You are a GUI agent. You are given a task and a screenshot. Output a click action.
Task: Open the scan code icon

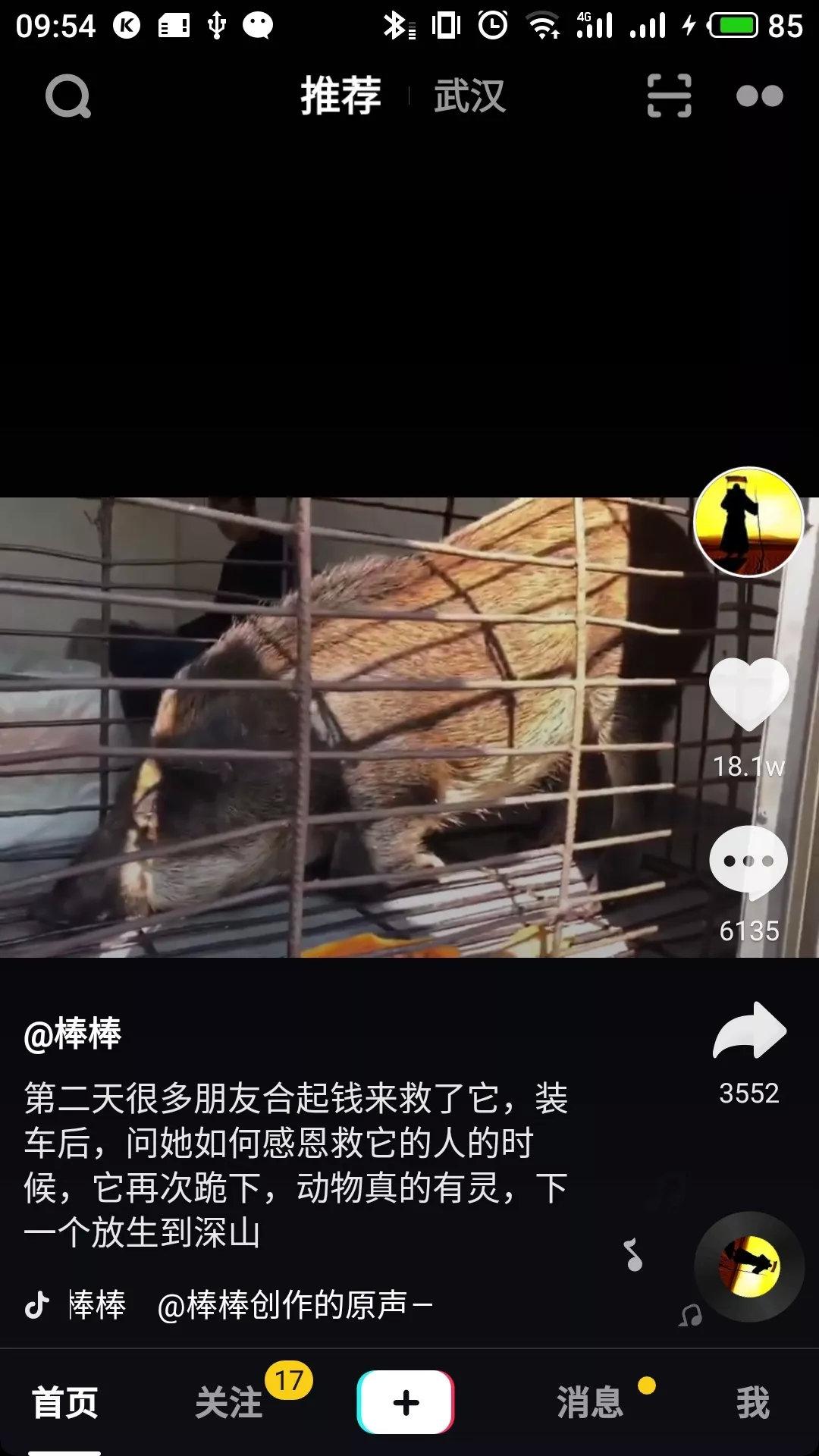pyautogui.click(x=669, y=96)
